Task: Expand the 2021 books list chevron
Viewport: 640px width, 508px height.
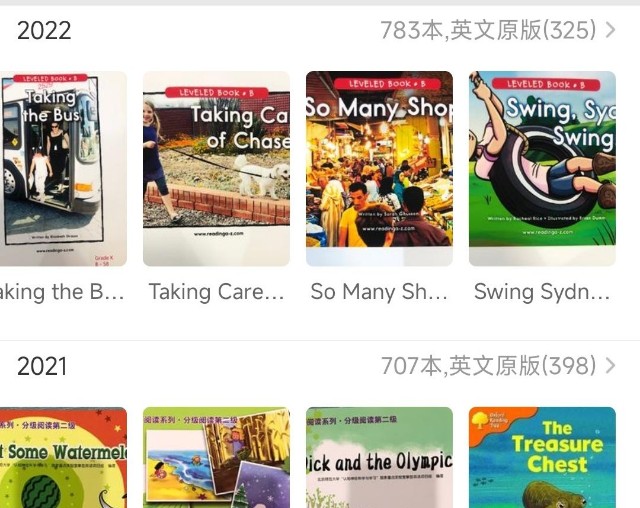Action: coord(611,367)
